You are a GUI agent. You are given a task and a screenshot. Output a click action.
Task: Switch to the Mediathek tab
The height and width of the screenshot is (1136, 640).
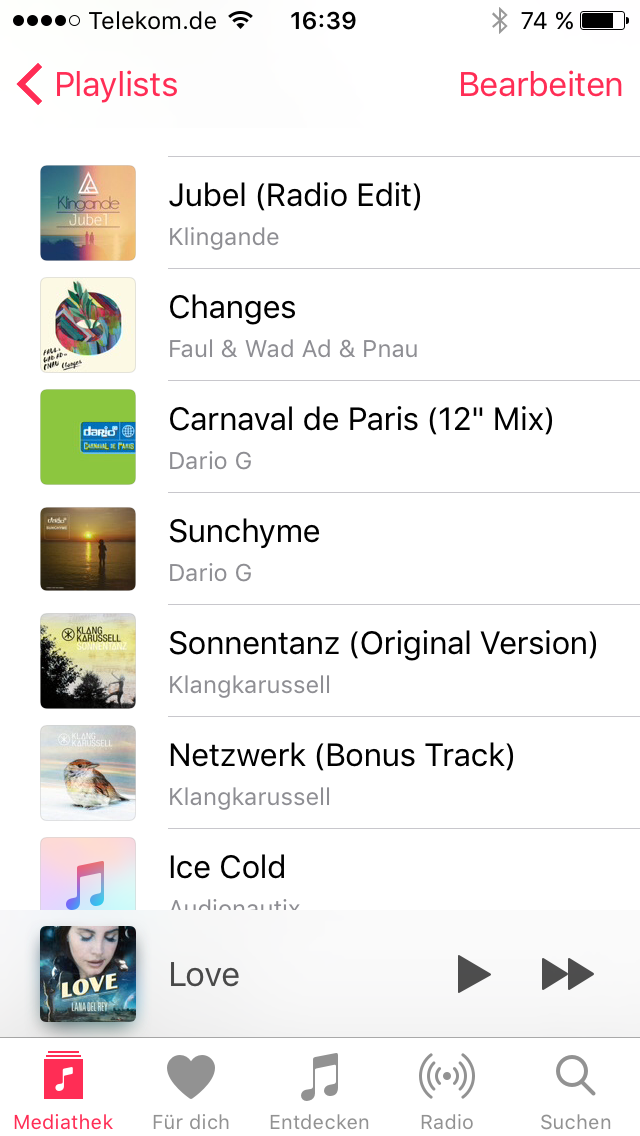(64, 1090)
